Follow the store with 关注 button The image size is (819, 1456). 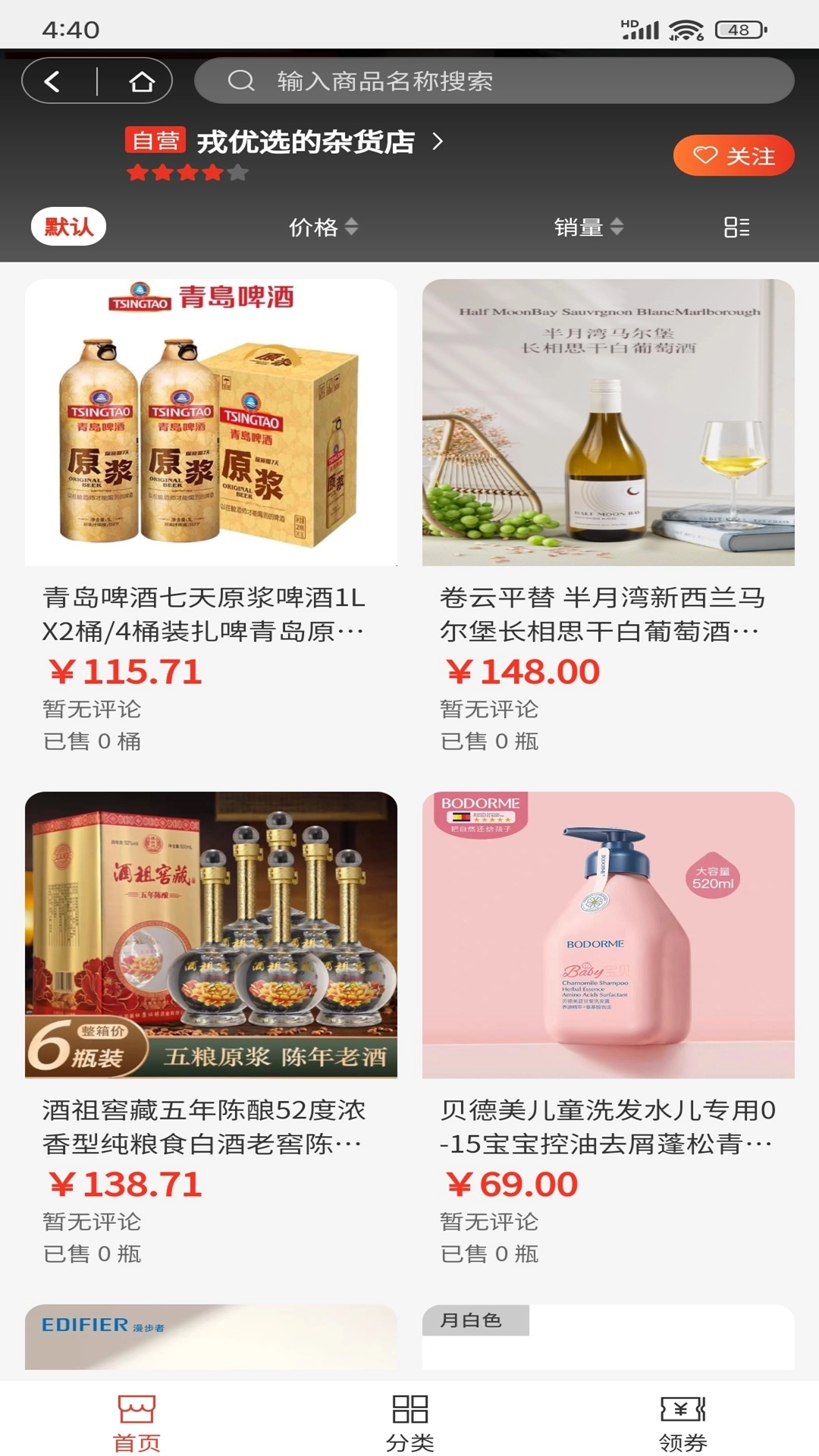[x=733, y=155]
